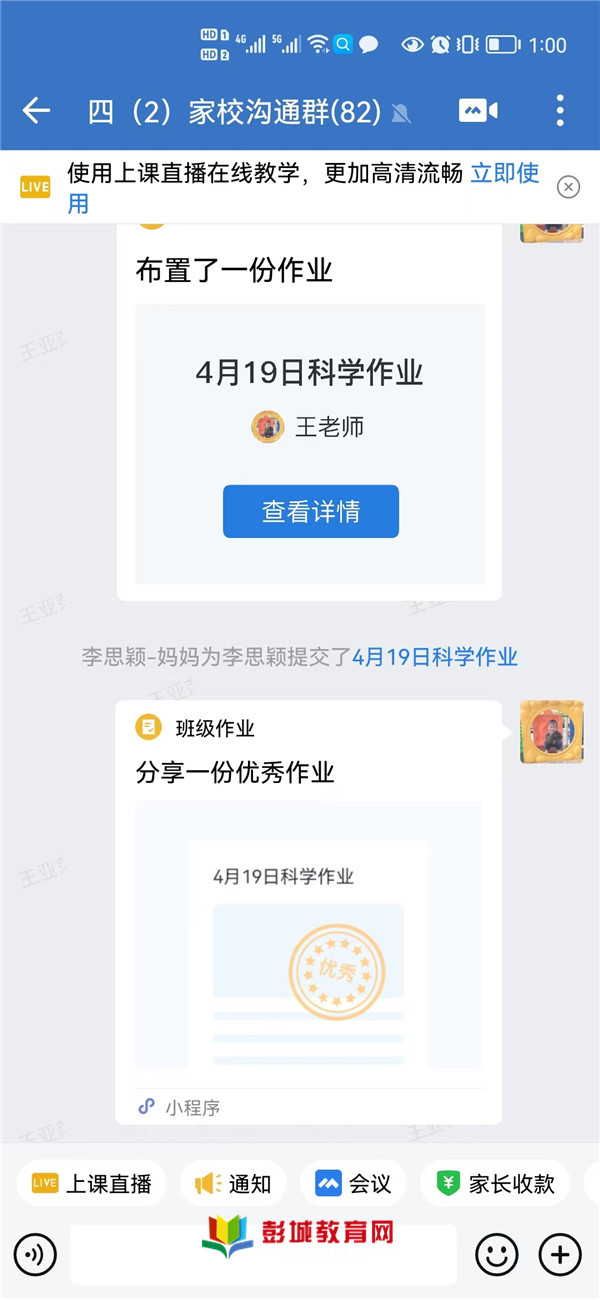Tap the 查看详情 button for the science homework
The height and width of the screenshot is (1300, 600).
310,512
